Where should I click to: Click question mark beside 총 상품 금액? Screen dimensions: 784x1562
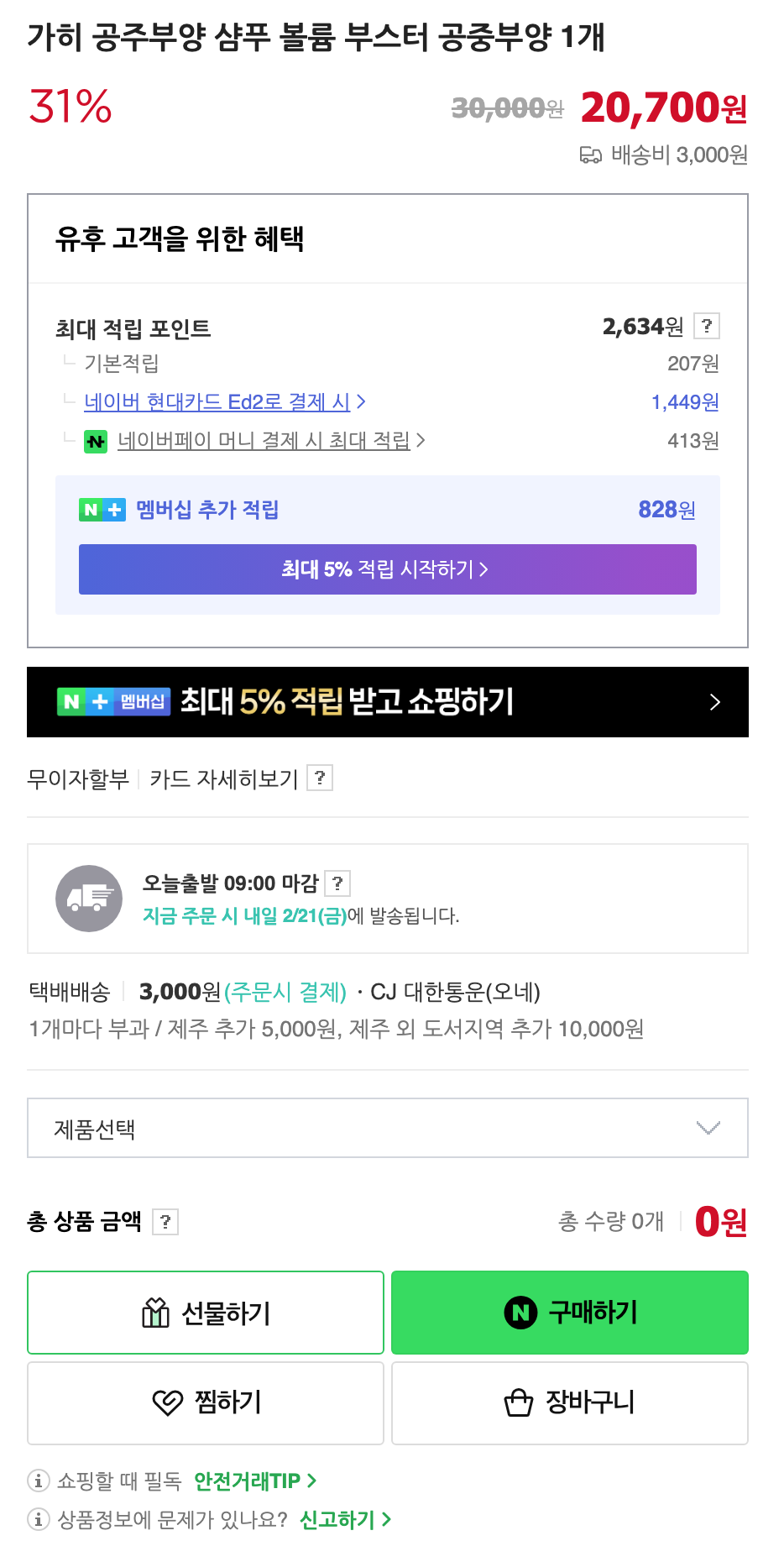pos(166,1223)
